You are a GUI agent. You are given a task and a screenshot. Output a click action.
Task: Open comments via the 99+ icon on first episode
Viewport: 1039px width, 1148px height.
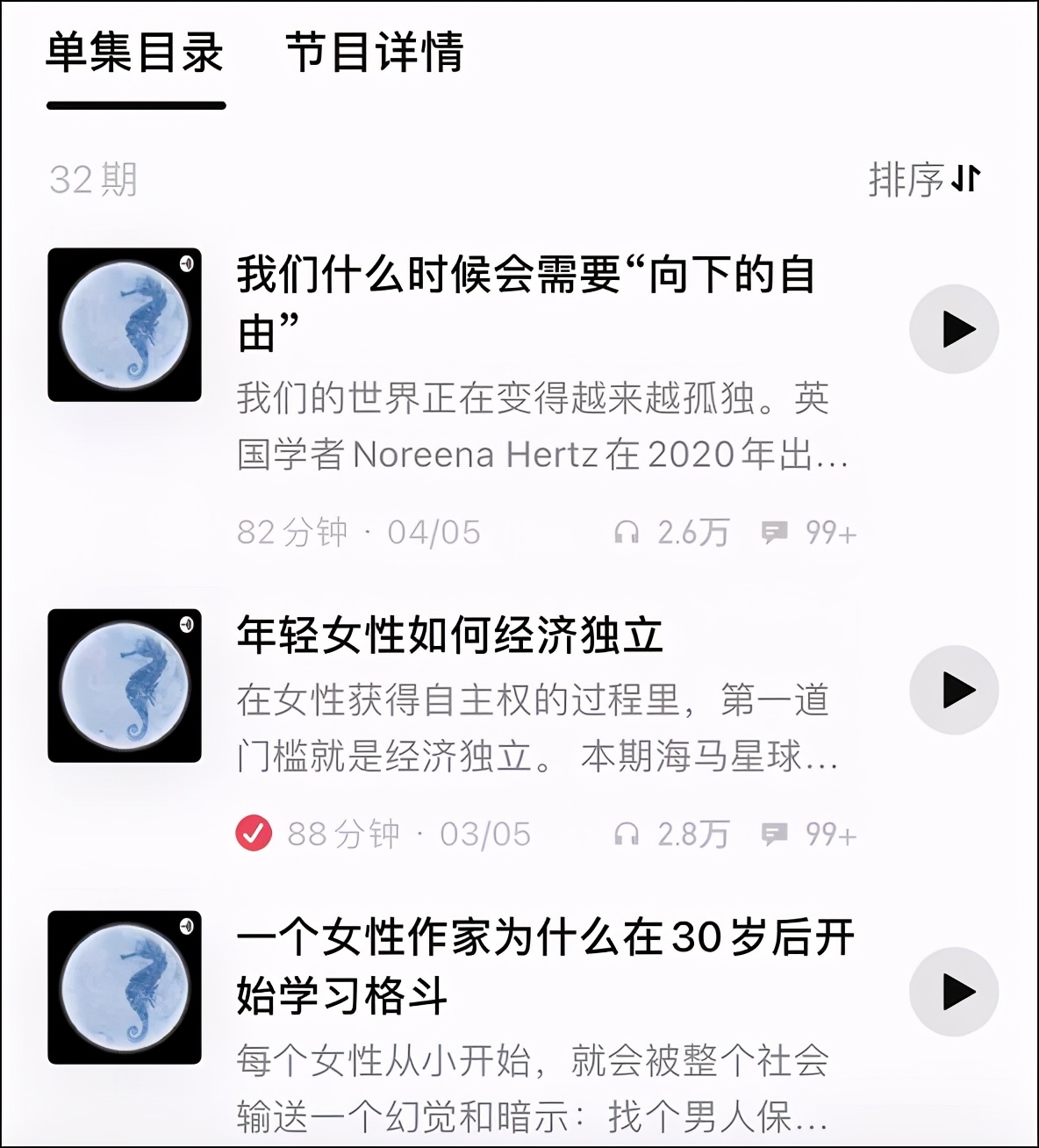click(776, 530)
